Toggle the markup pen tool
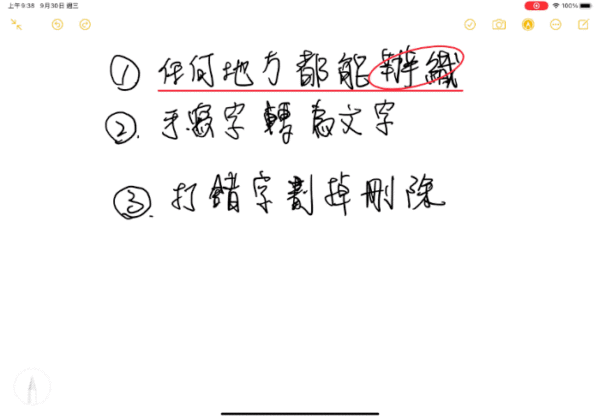The width and height of the screenshot is (600, 419). tap(528, 24)
